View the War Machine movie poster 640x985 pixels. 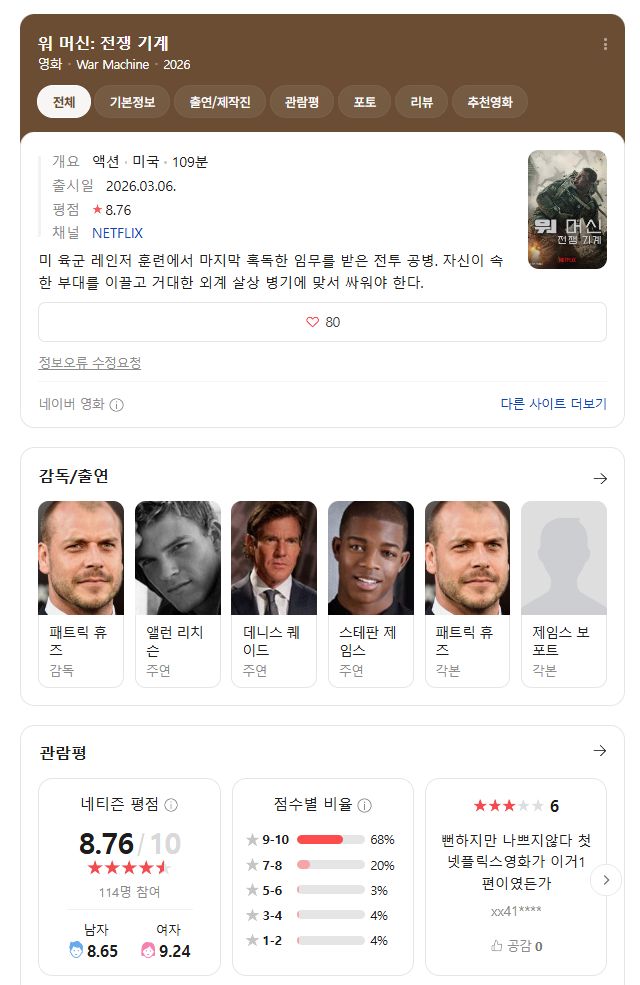tap(567, 209)
